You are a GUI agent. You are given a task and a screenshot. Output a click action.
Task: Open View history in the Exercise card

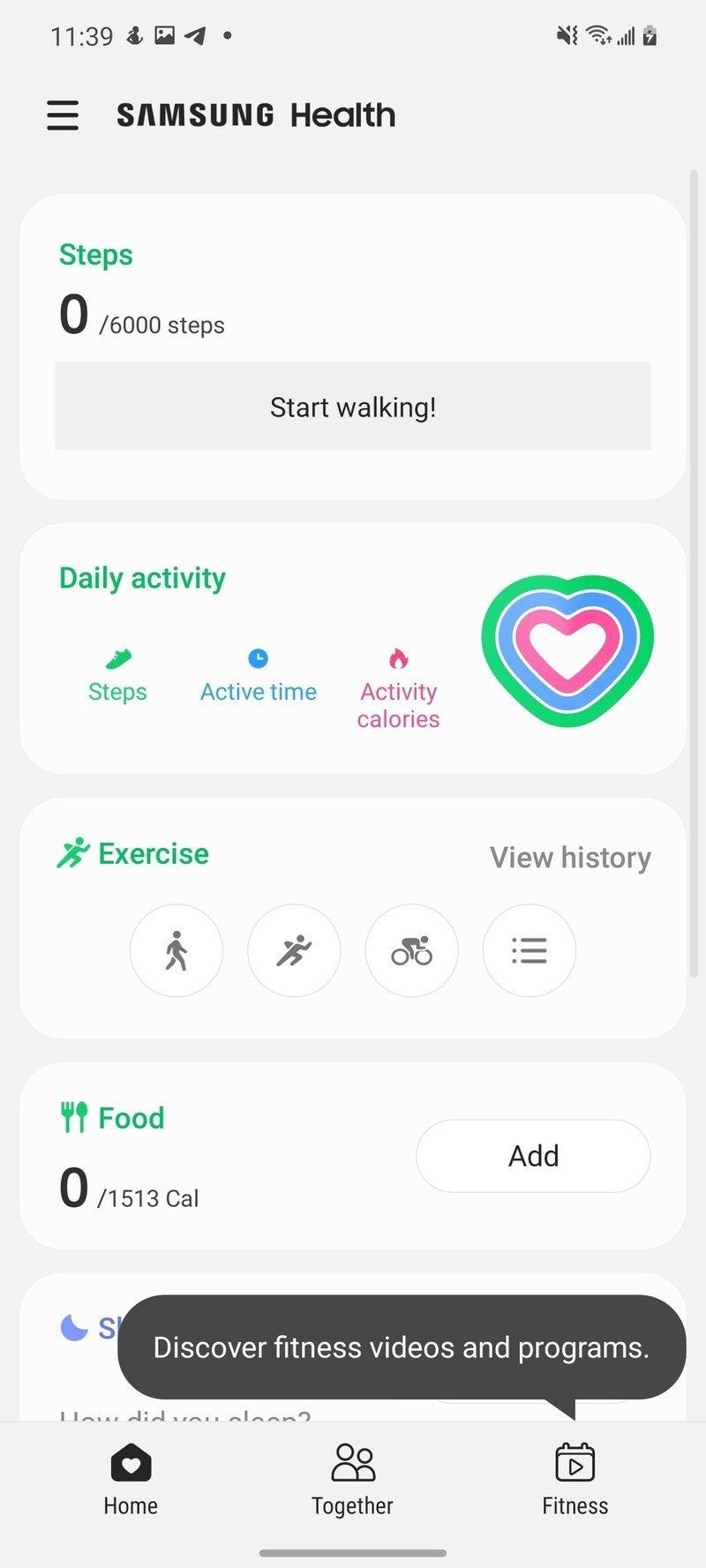(x=569, y=857)
